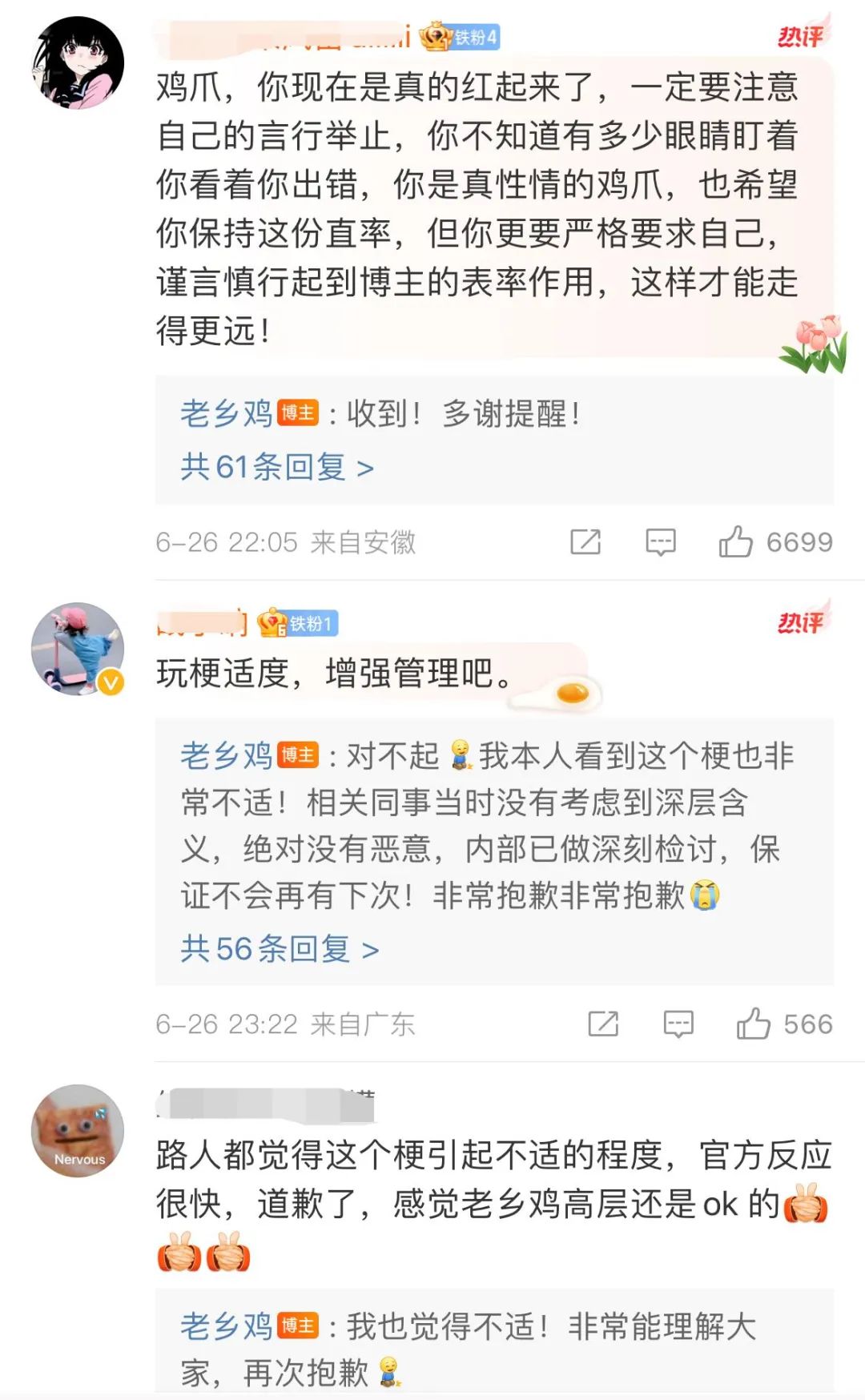The height and width of the screenshot is (1400, 865).
Task: Share the comment posted 6-26 23:22
Action: click(603, 1024)
